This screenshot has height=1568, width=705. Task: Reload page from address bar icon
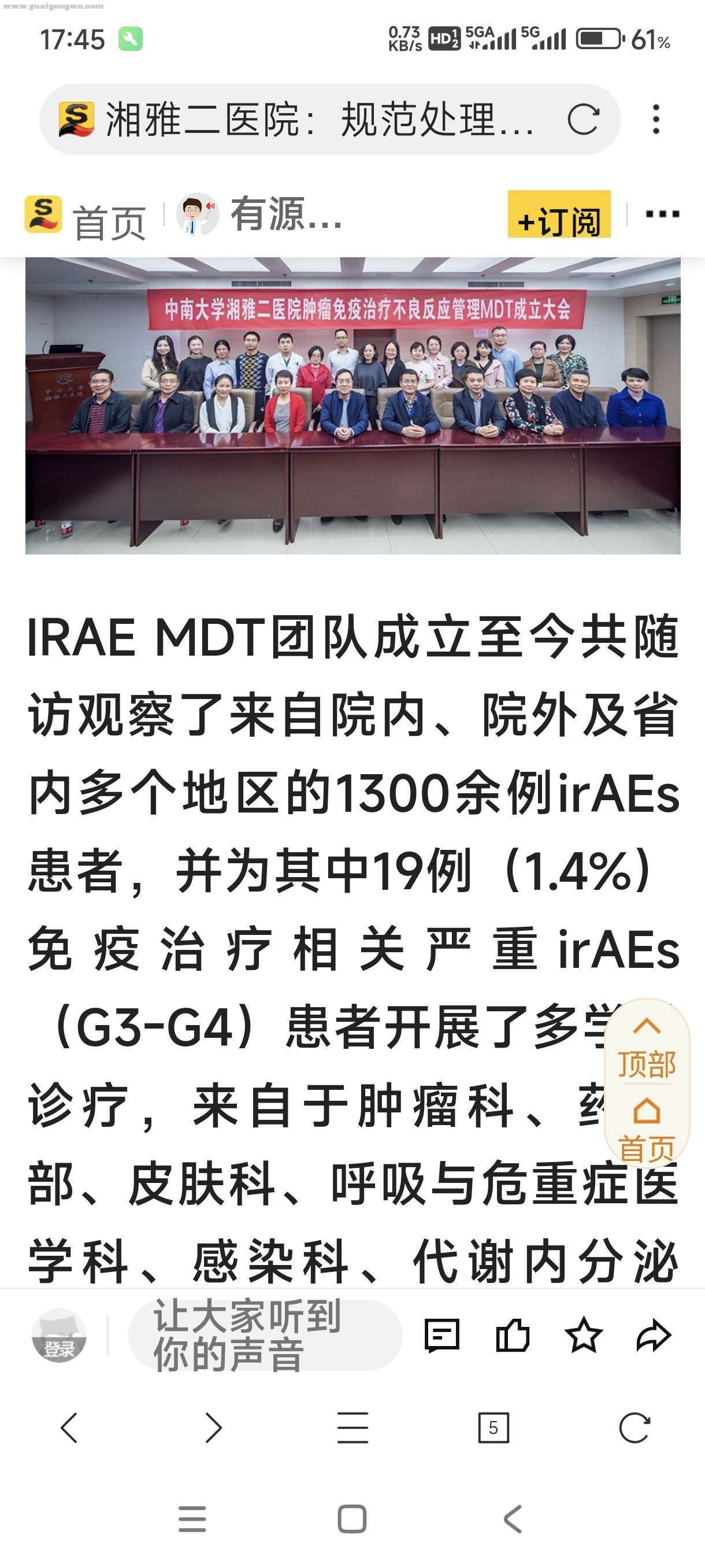pos(582,119)
